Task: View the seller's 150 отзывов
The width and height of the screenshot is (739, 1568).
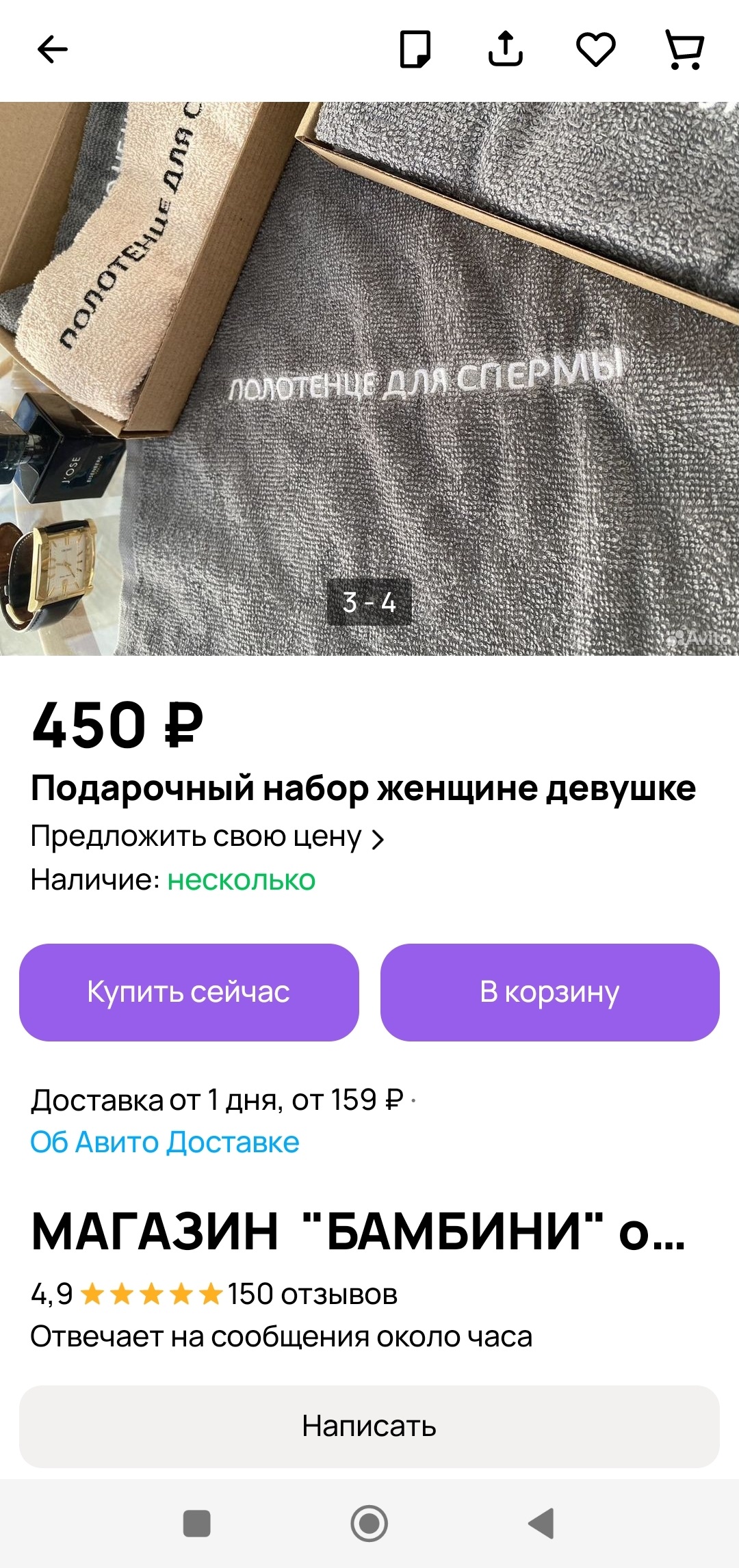Action: [x=312, y=1294]
